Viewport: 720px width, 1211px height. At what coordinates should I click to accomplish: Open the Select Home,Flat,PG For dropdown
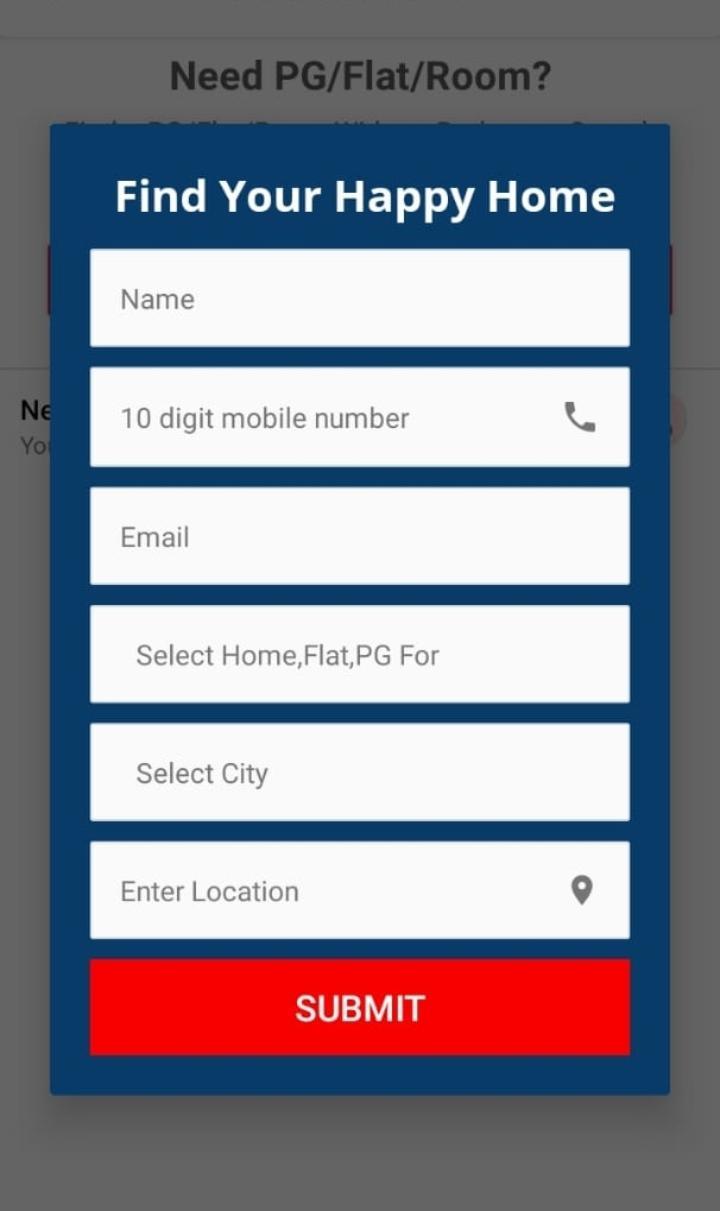[359, 654]
